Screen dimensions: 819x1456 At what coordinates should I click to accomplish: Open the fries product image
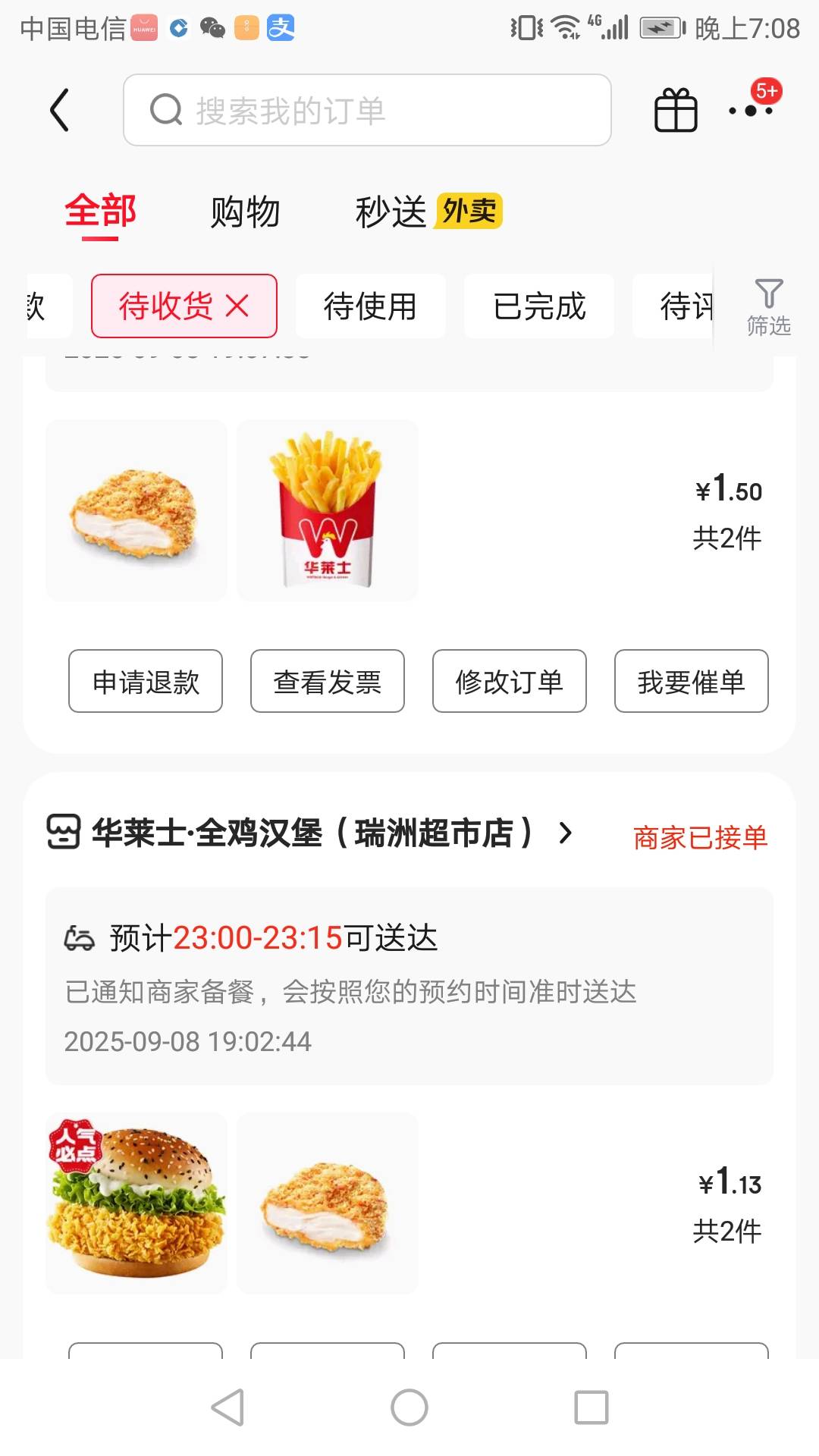click(x=328, y=510)
